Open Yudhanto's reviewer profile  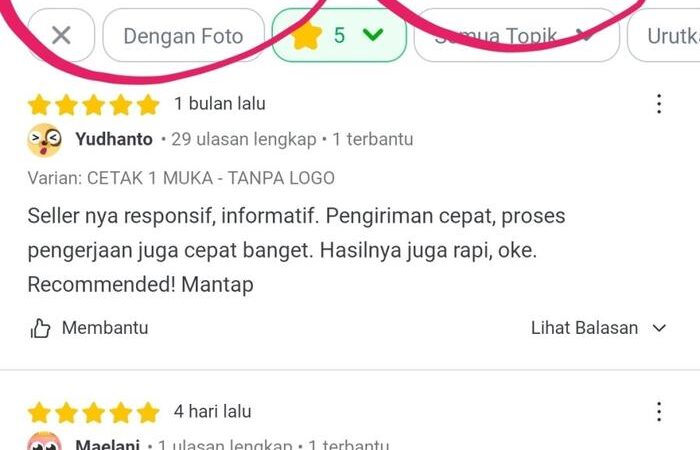pyautogui.click(x=113, y=139)
